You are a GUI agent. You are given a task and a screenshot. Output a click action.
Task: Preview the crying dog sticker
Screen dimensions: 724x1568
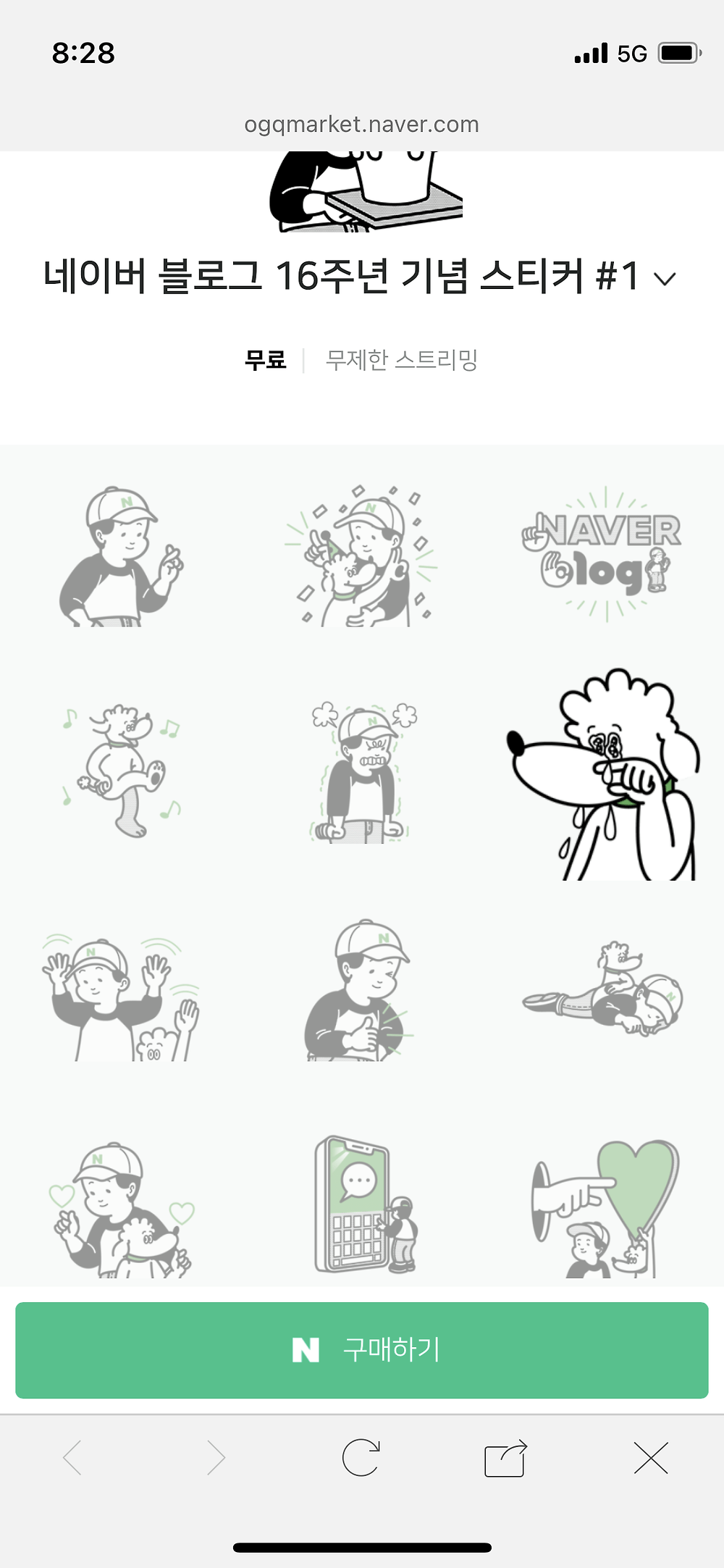pos(603,773)
